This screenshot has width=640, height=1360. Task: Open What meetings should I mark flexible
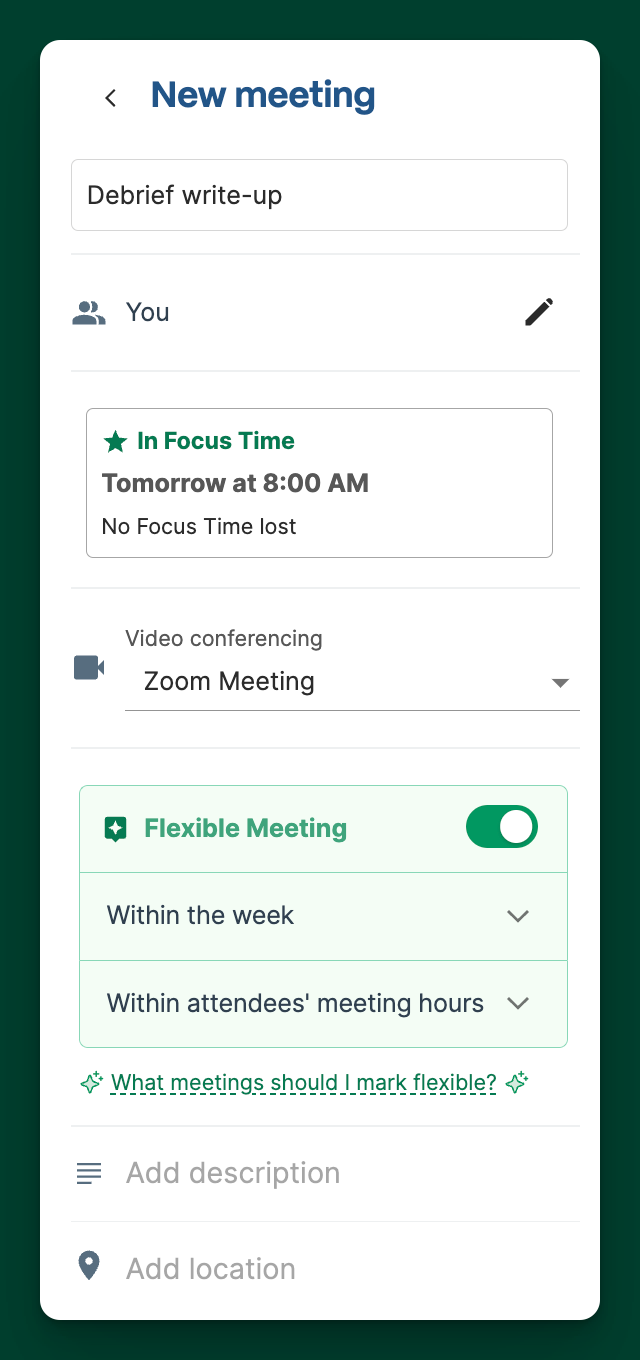pos(303,1083)
